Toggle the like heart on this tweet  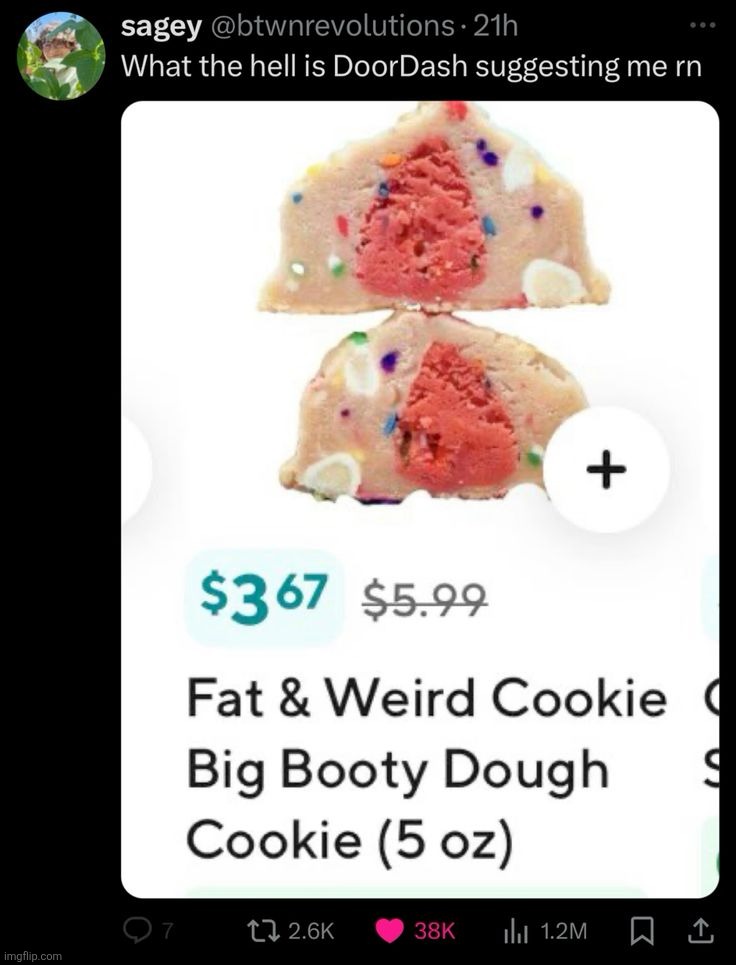coord(389,930)
